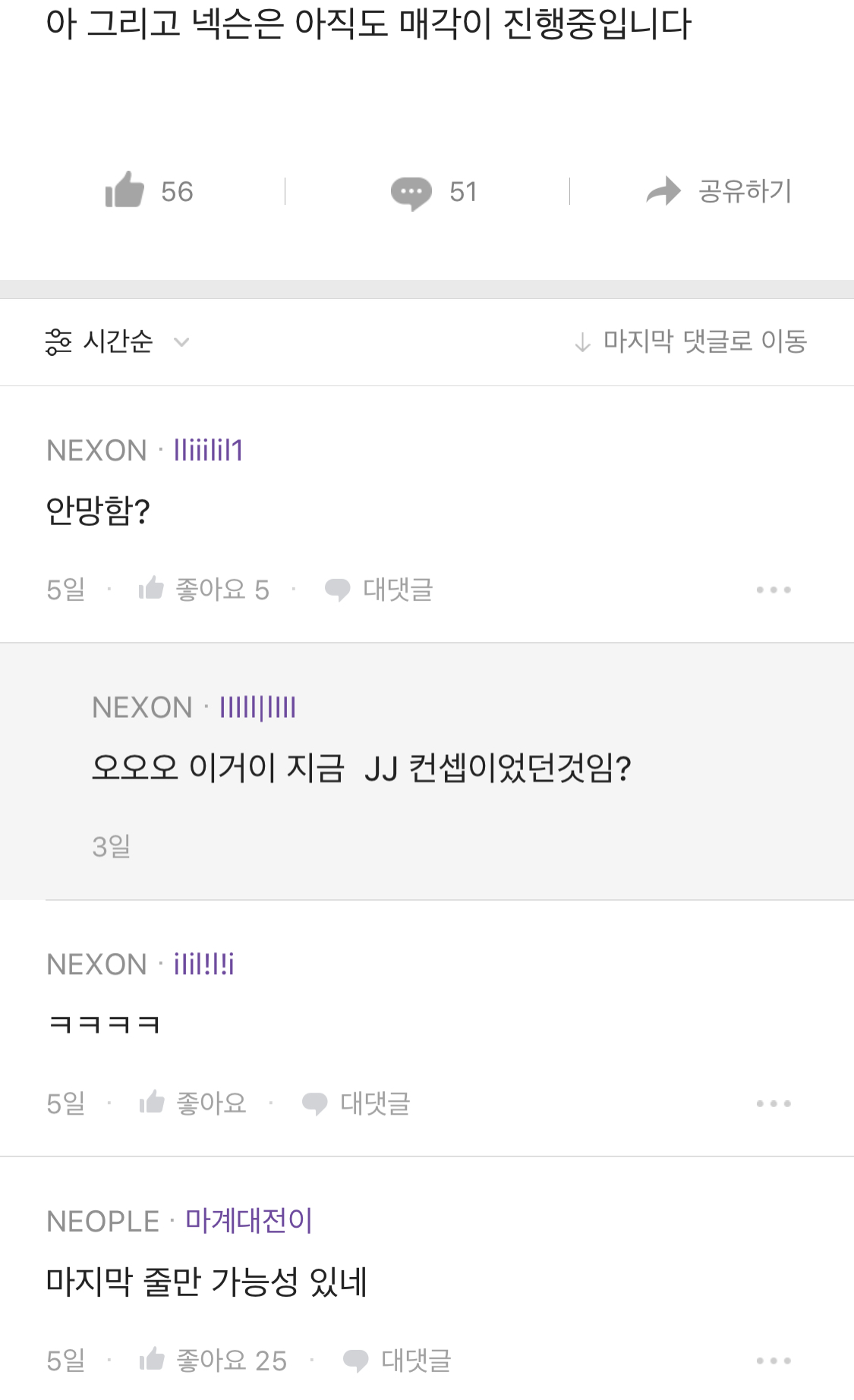
Task: Open more options for 마계대전이's comment
Action: point(774,1361)
